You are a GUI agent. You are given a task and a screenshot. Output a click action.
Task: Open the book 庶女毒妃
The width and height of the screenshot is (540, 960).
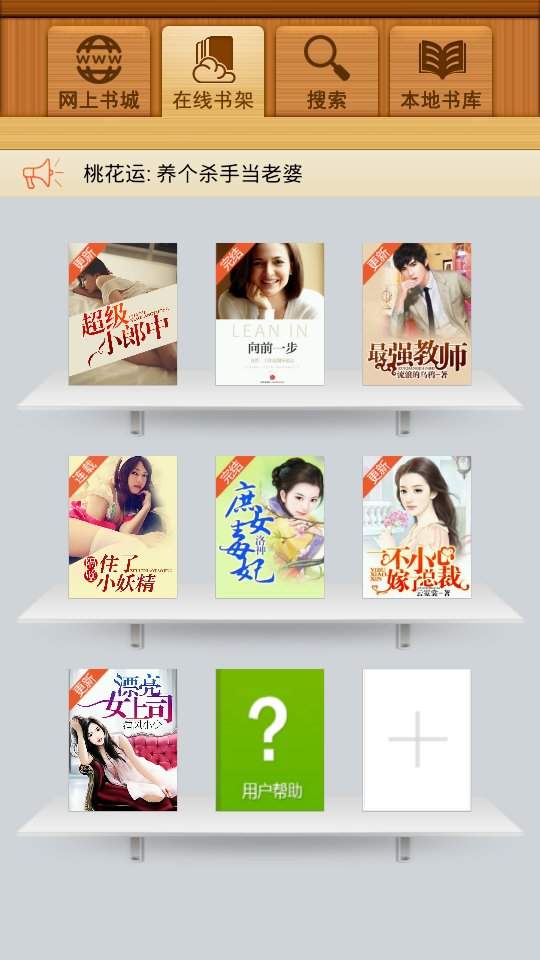coord(270,527)
